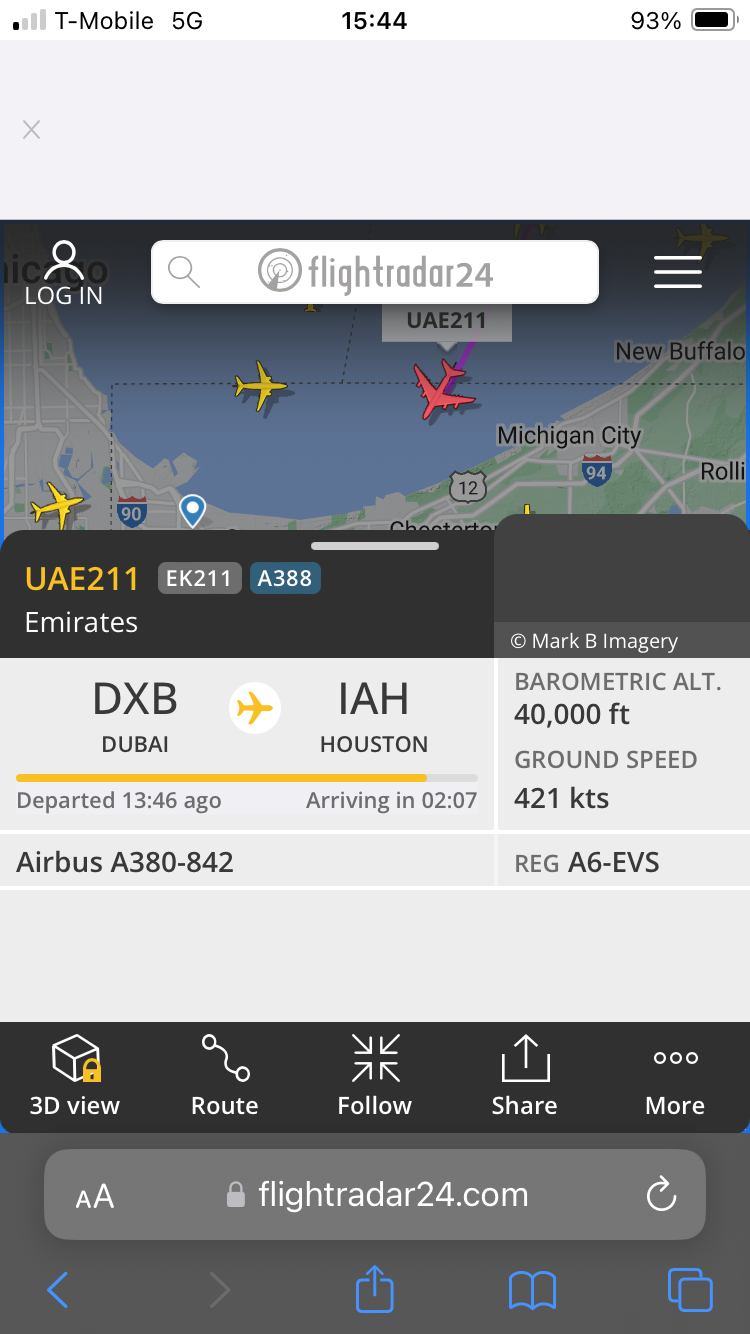Reload the page
The width and height of the screenshot is (750, 1334).
coord(661,1195)
